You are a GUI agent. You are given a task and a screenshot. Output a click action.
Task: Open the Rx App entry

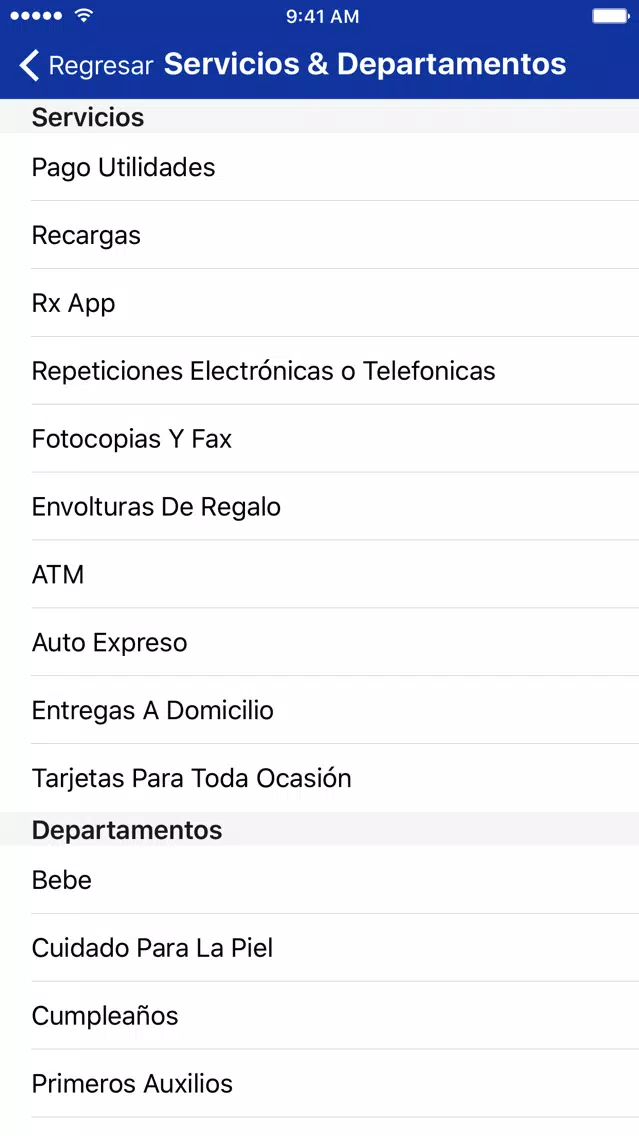pos(320,303)
